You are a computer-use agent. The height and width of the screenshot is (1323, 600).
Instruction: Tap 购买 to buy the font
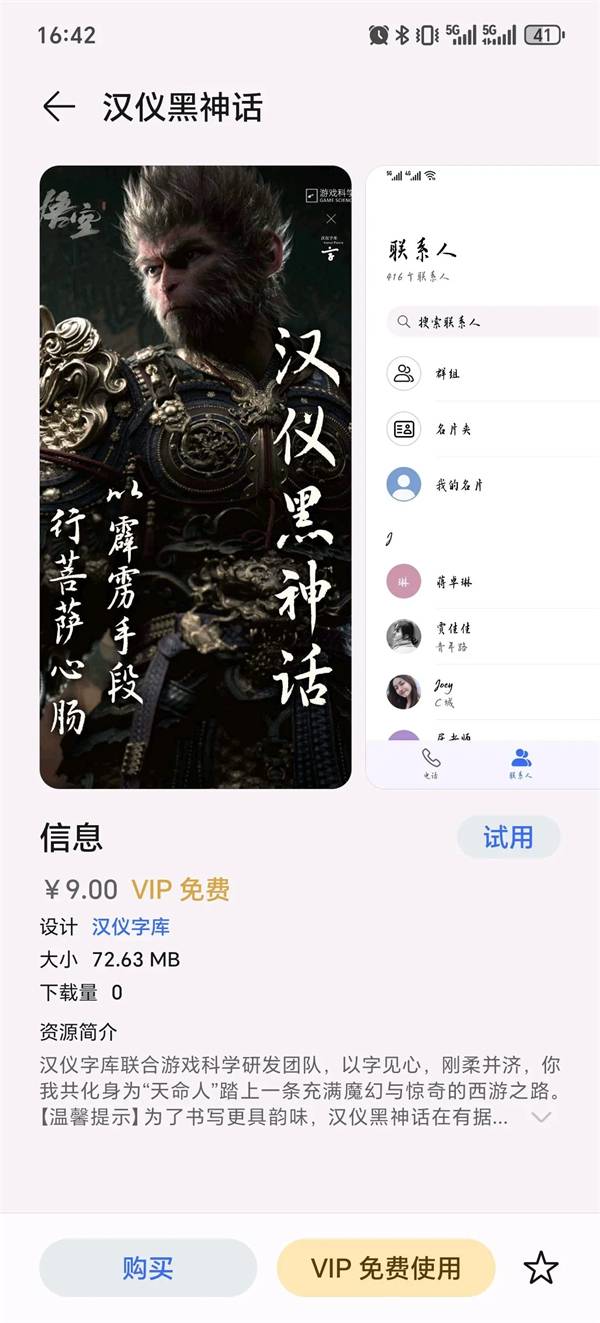(x=148, y=1268)
